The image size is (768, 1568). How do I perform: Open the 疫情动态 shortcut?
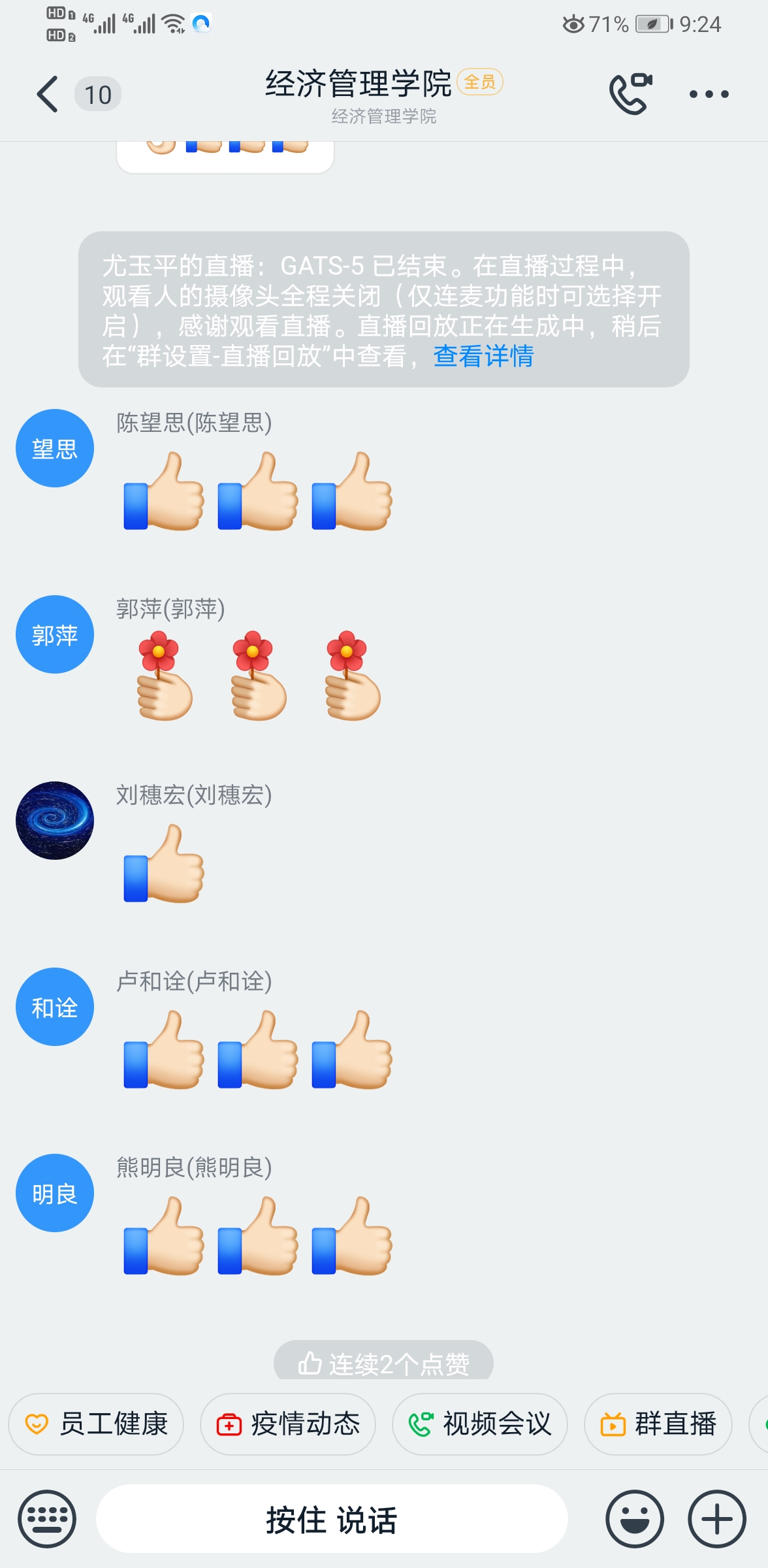(x=288, y=1424)
